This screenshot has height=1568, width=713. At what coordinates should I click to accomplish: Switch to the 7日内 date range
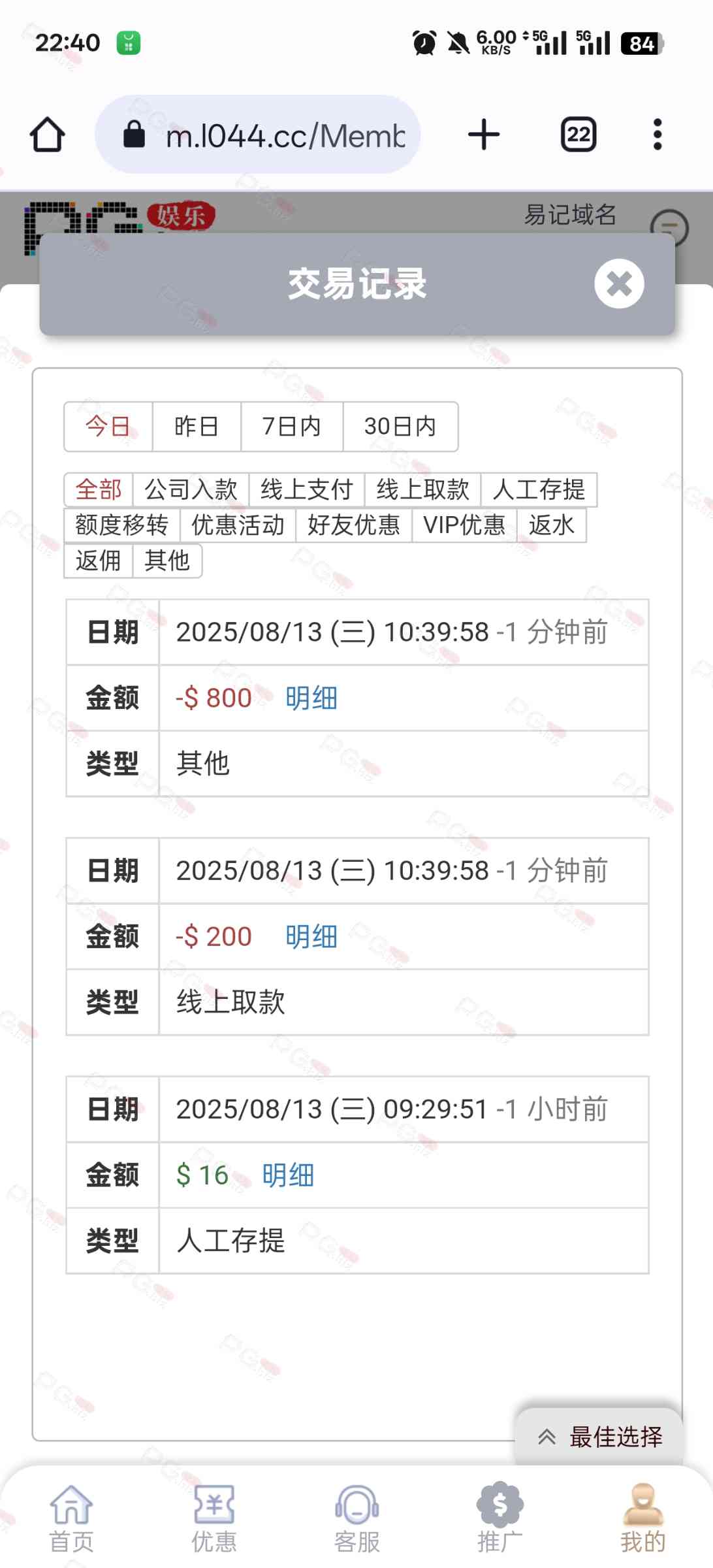click(x=291, y=427)
